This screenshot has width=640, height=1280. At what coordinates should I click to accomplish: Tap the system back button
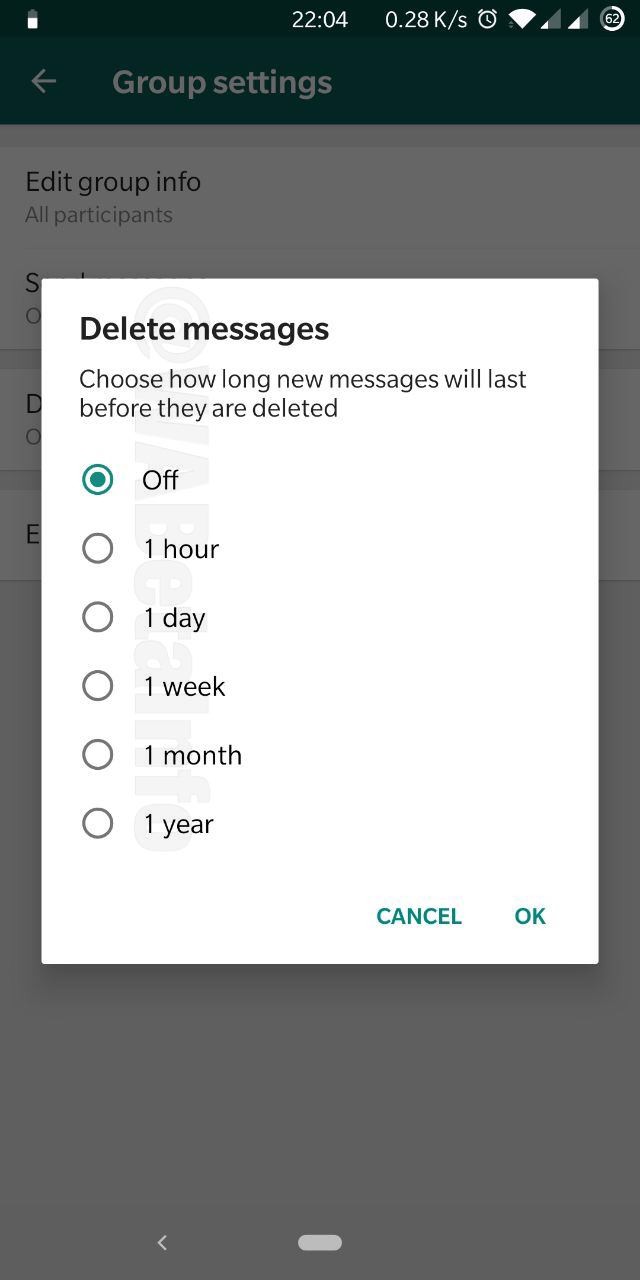point(162,1242)
